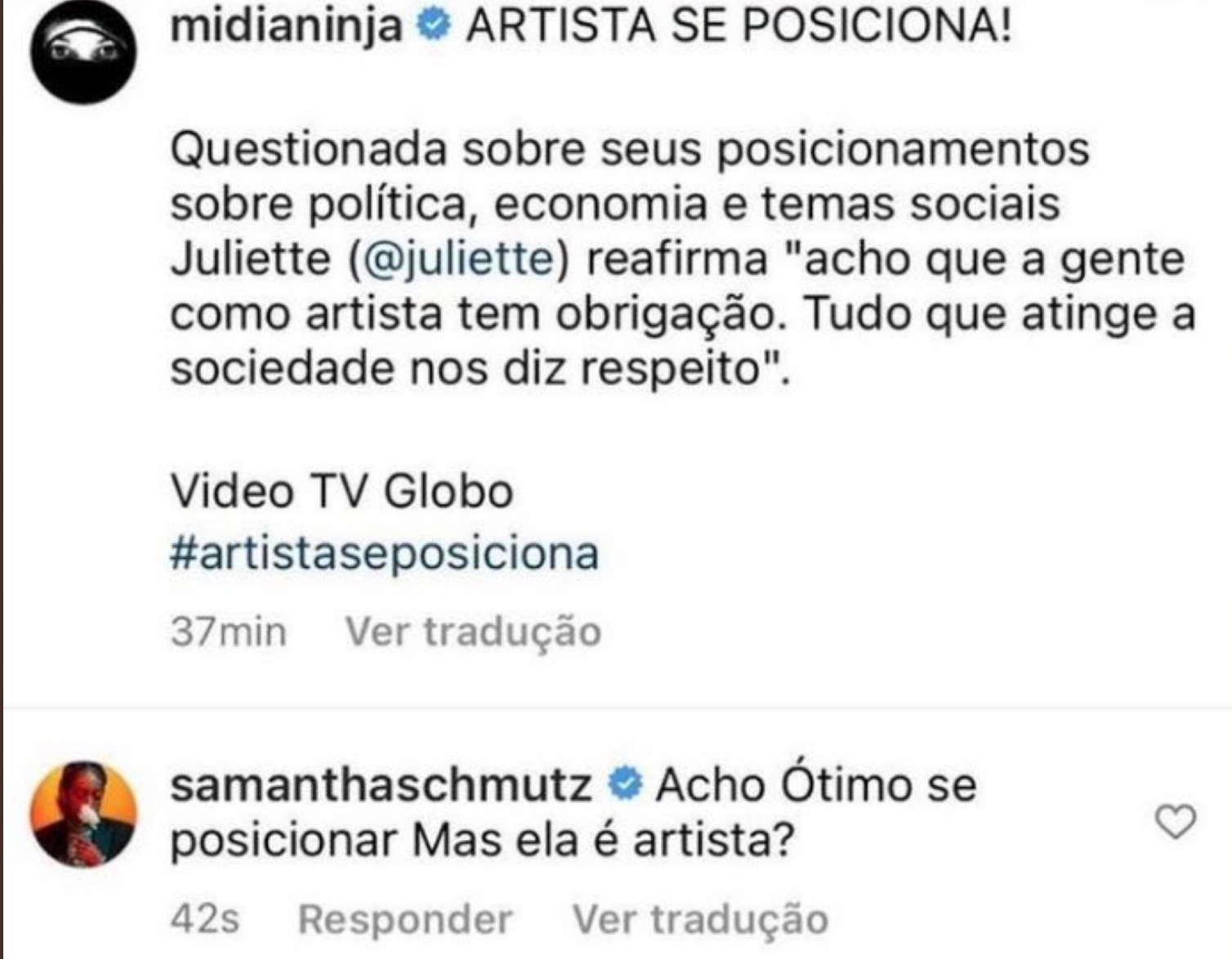1232x959 pixels.
Task: Like samanthaschmutz's comment
Action: tap(1176, 821)
